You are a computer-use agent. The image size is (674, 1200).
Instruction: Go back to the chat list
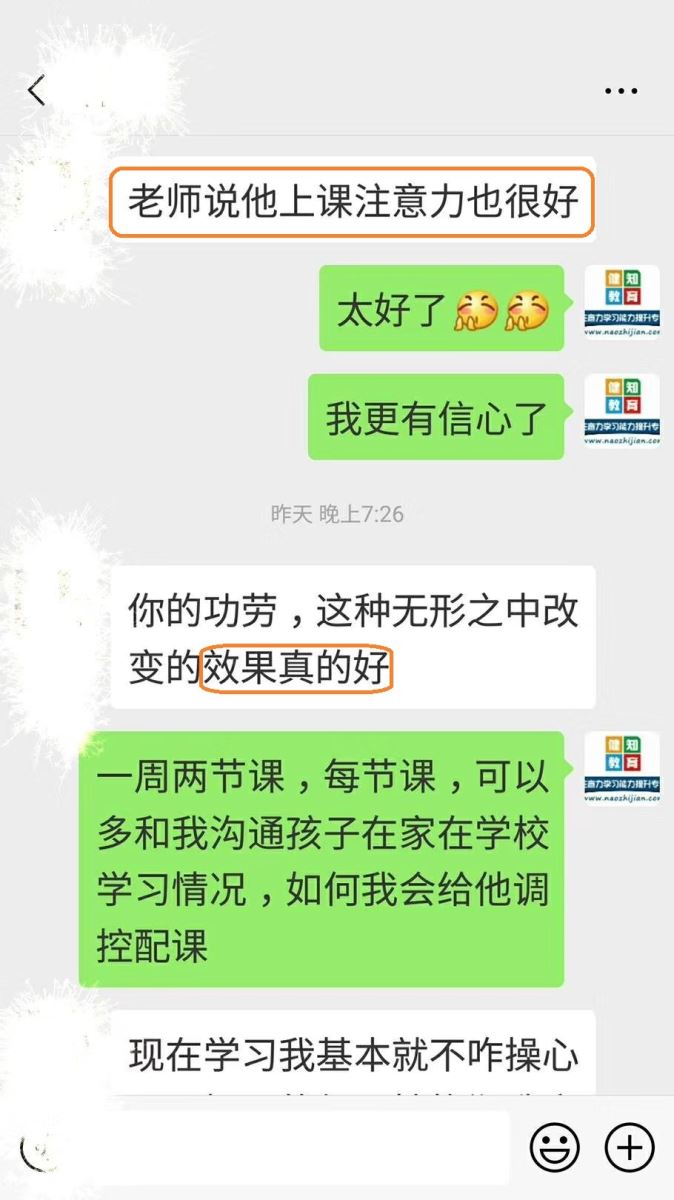37,91
